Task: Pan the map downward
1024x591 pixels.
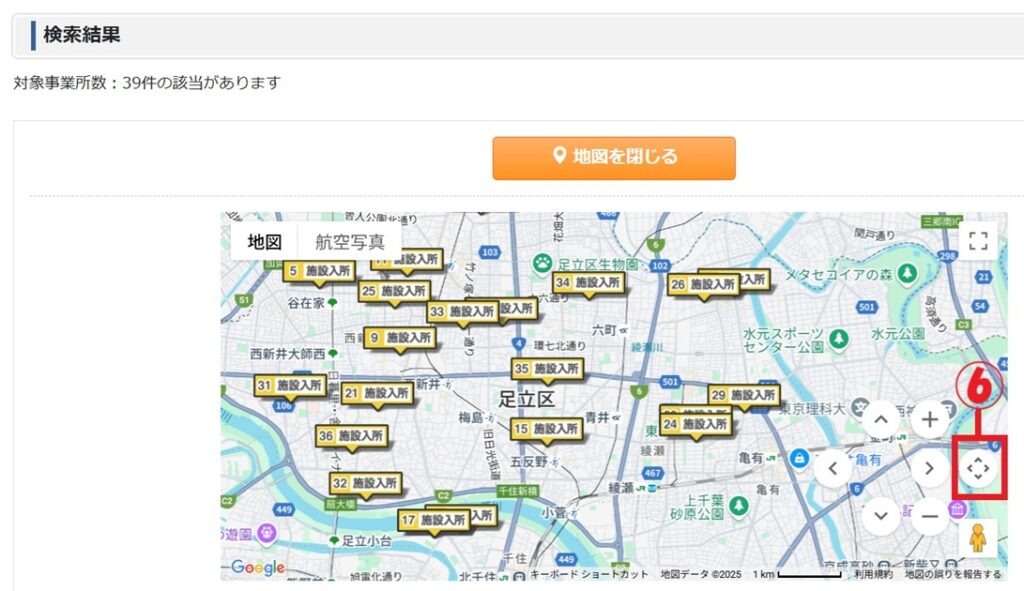Action: [x=881, y=516]
